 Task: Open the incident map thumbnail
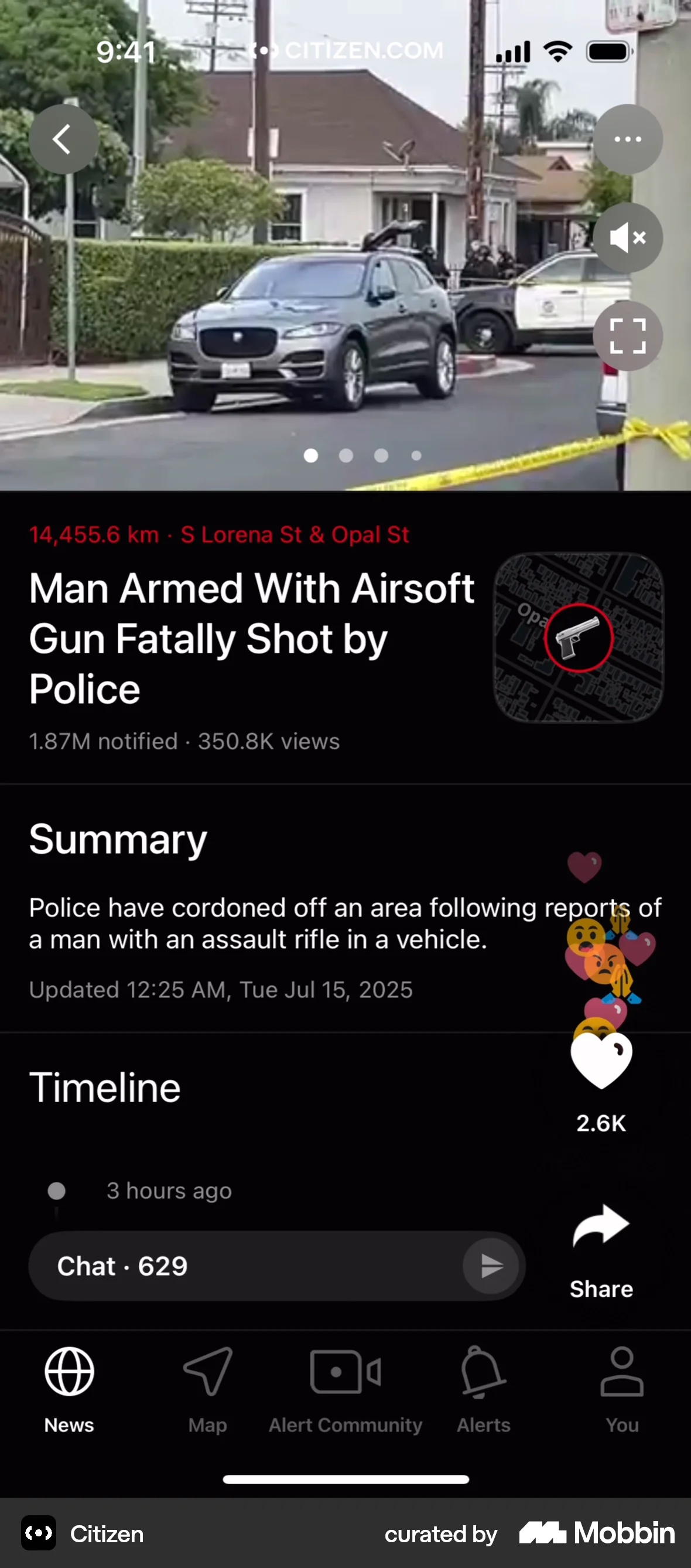point(578,638)
